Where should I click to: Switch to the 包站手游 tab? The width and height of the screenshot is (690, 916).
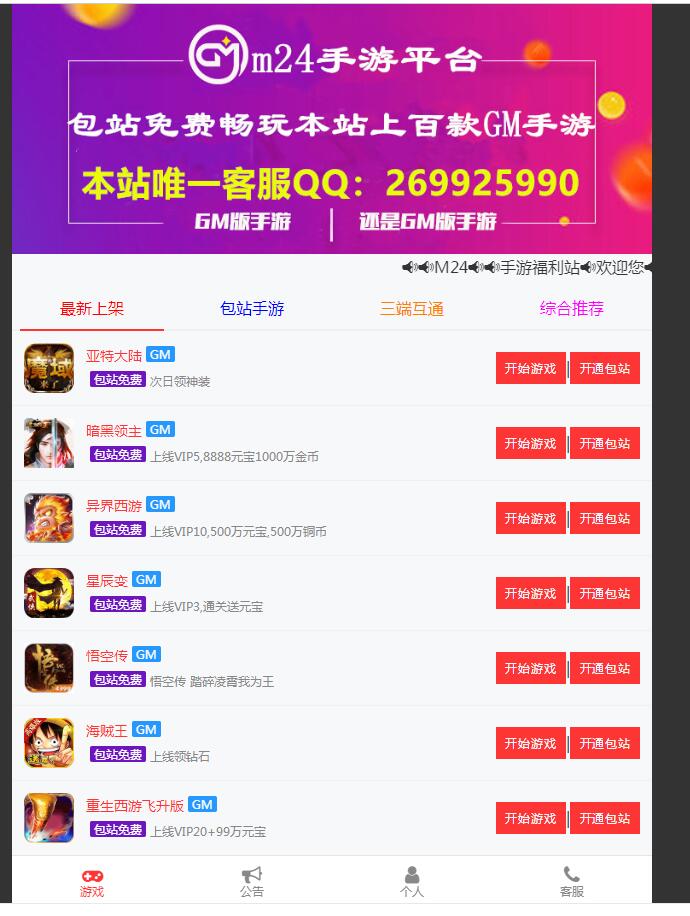click(x=252, y=309)
